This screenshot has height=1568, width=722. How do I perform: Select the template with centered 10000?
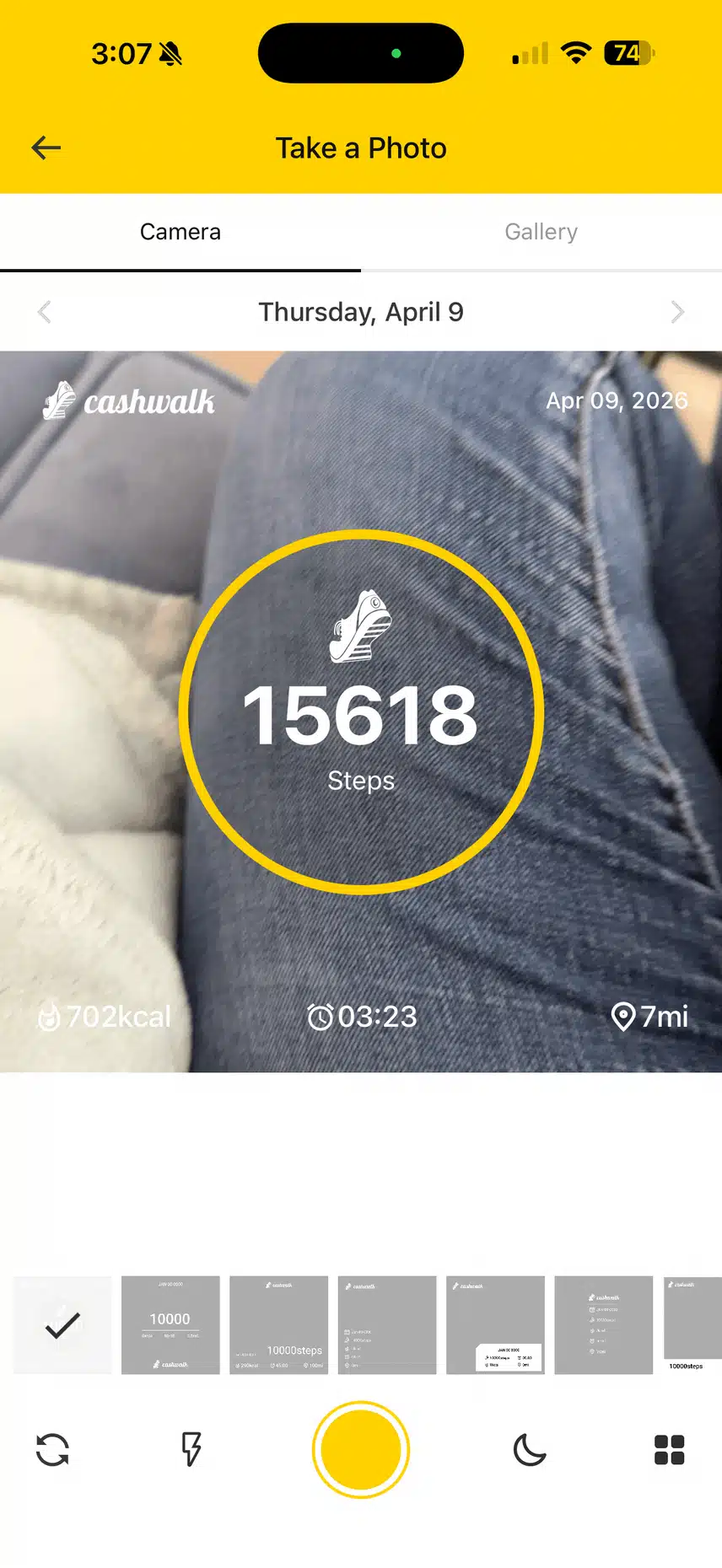pos(170,1325)
